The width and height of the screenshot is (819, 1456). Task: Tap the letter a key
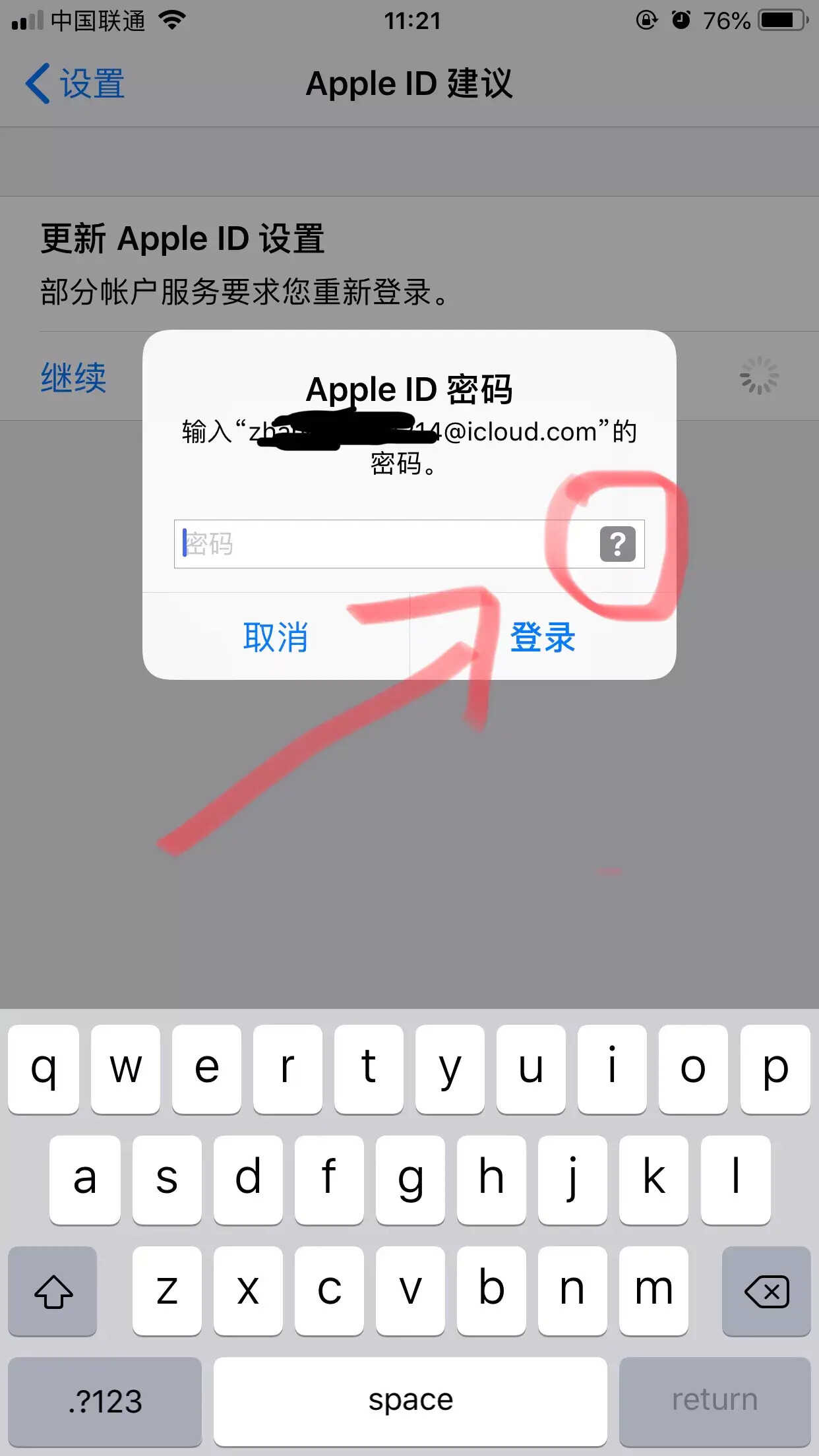84,1180
